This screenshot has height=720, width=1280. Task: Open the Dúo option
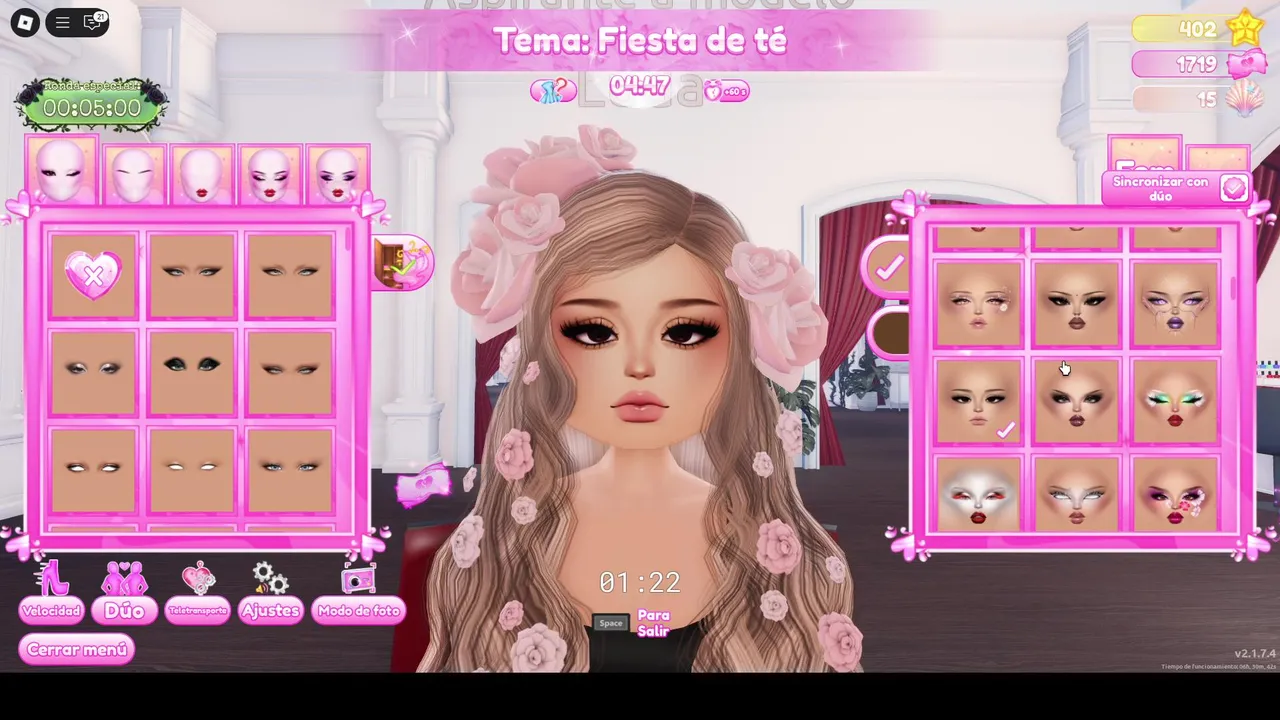(x=124, y=593)
